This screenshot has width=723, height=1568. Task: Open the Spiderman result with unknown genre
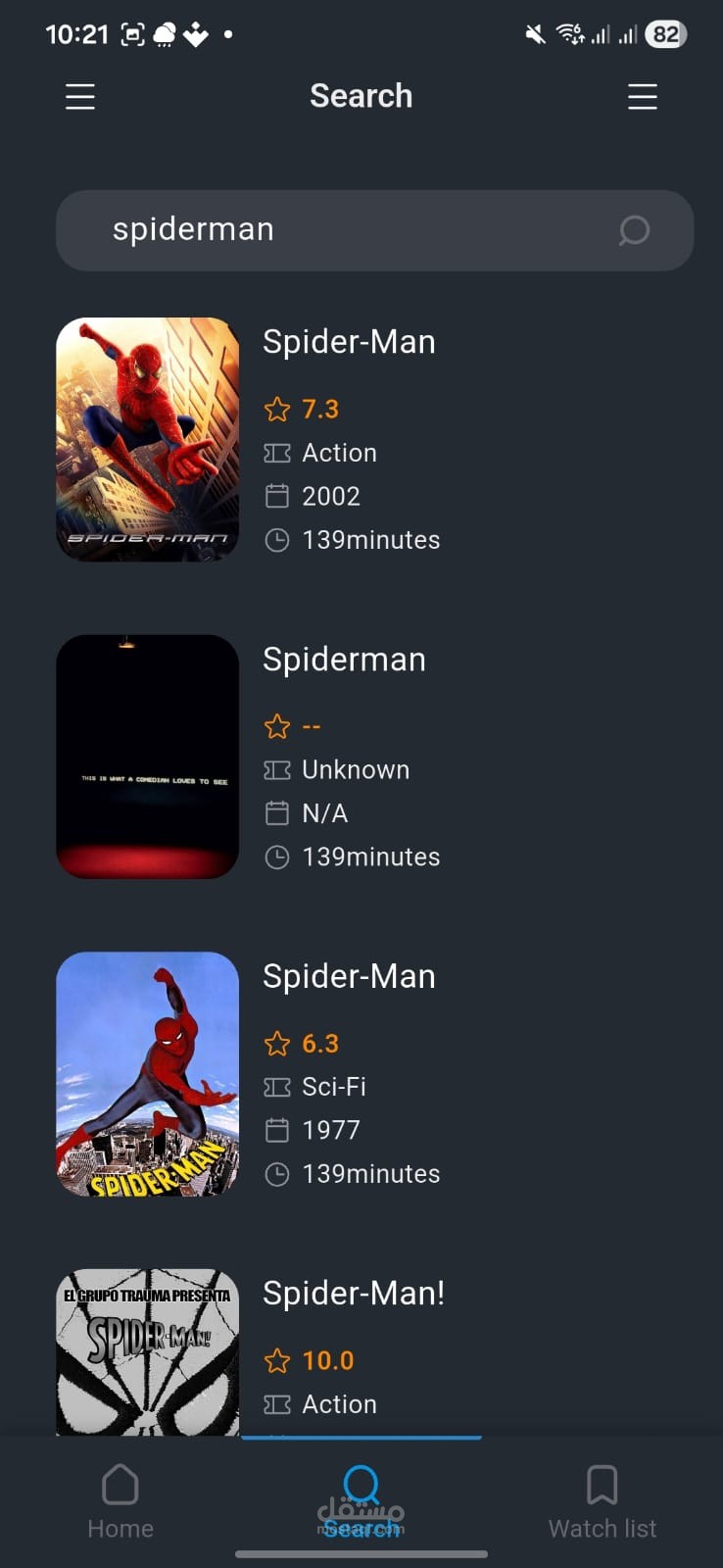(x=374, y=757)
